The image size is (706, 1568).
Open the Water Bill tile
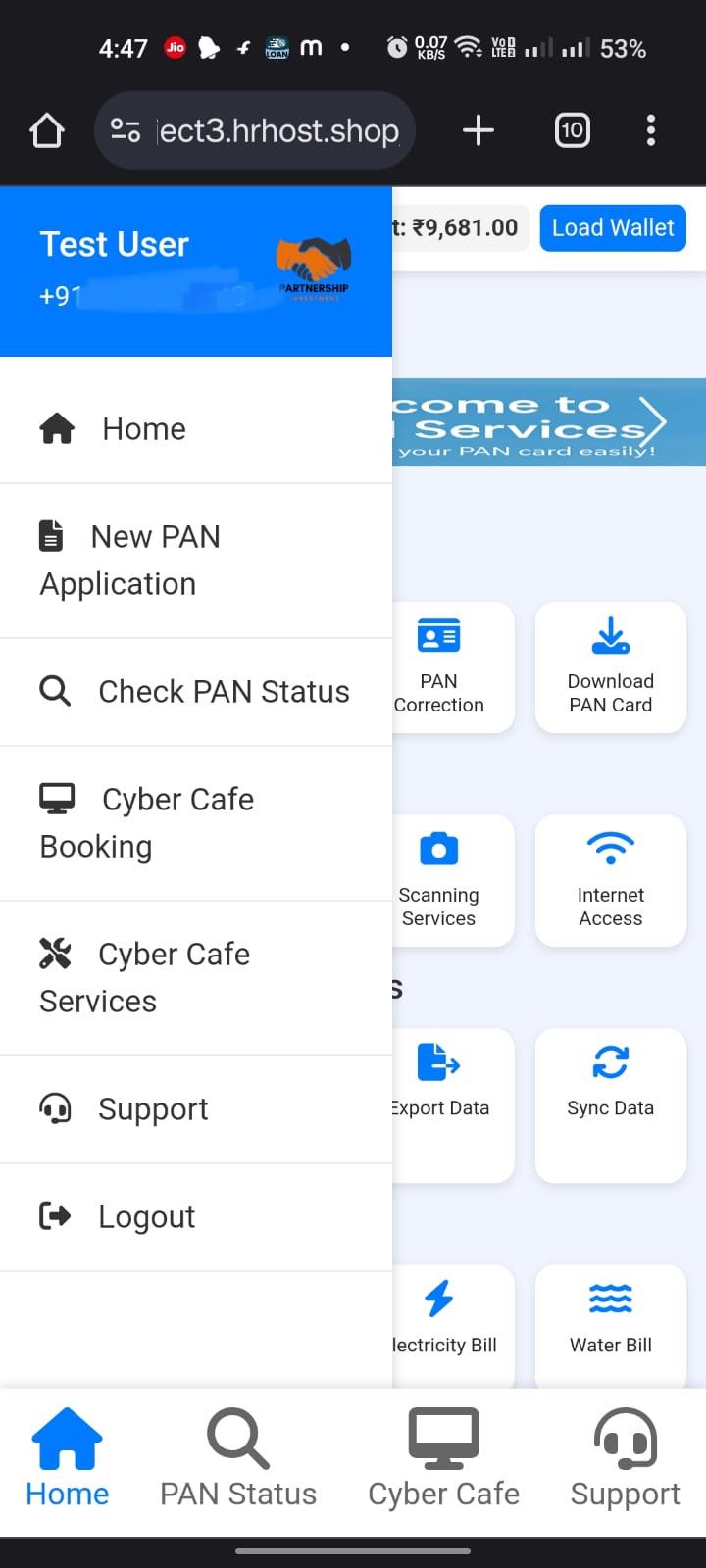pyautogui.click(x=610, y=1321)
